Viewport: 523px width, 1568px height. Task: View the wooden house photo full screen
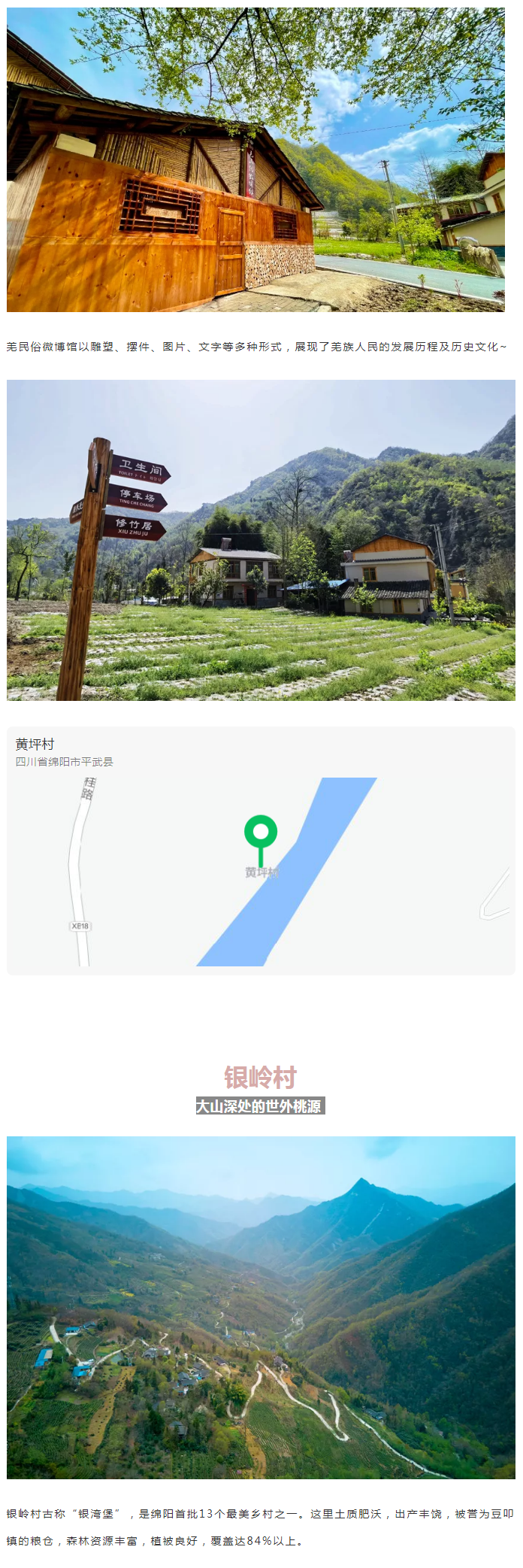255,159
